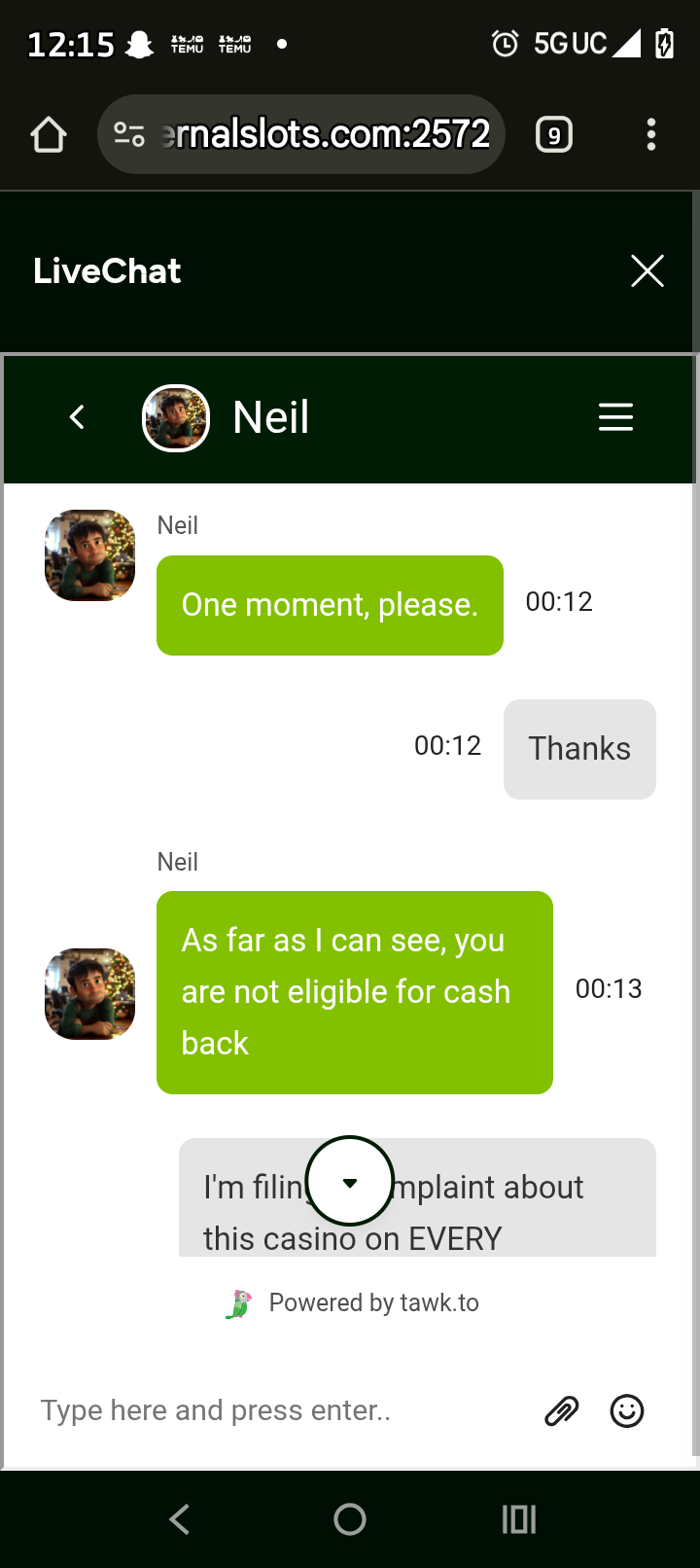
Task: Focus the 'Type here and press enter' field
Action: [x=282, y=1410]
